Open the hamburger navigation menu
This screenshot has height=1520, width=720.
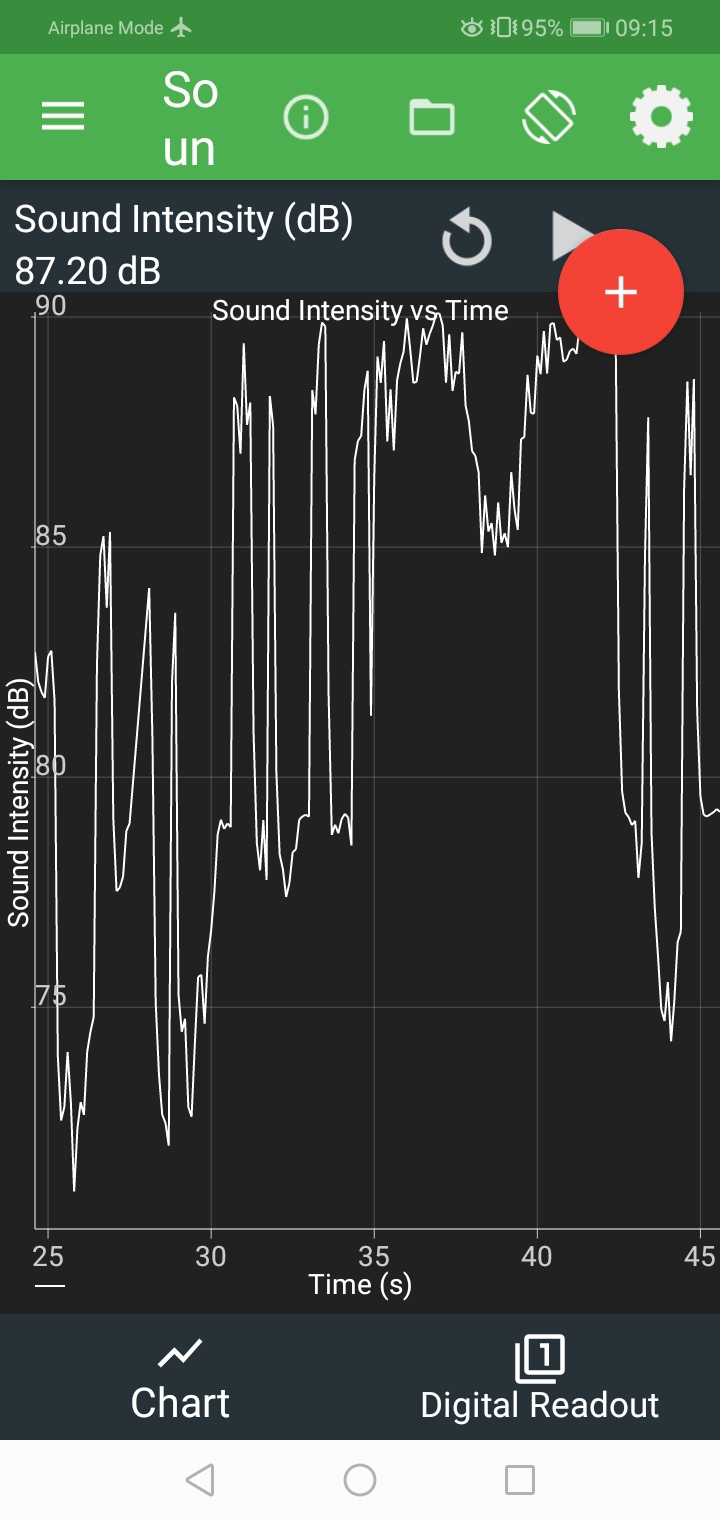[x=62, y=117]
